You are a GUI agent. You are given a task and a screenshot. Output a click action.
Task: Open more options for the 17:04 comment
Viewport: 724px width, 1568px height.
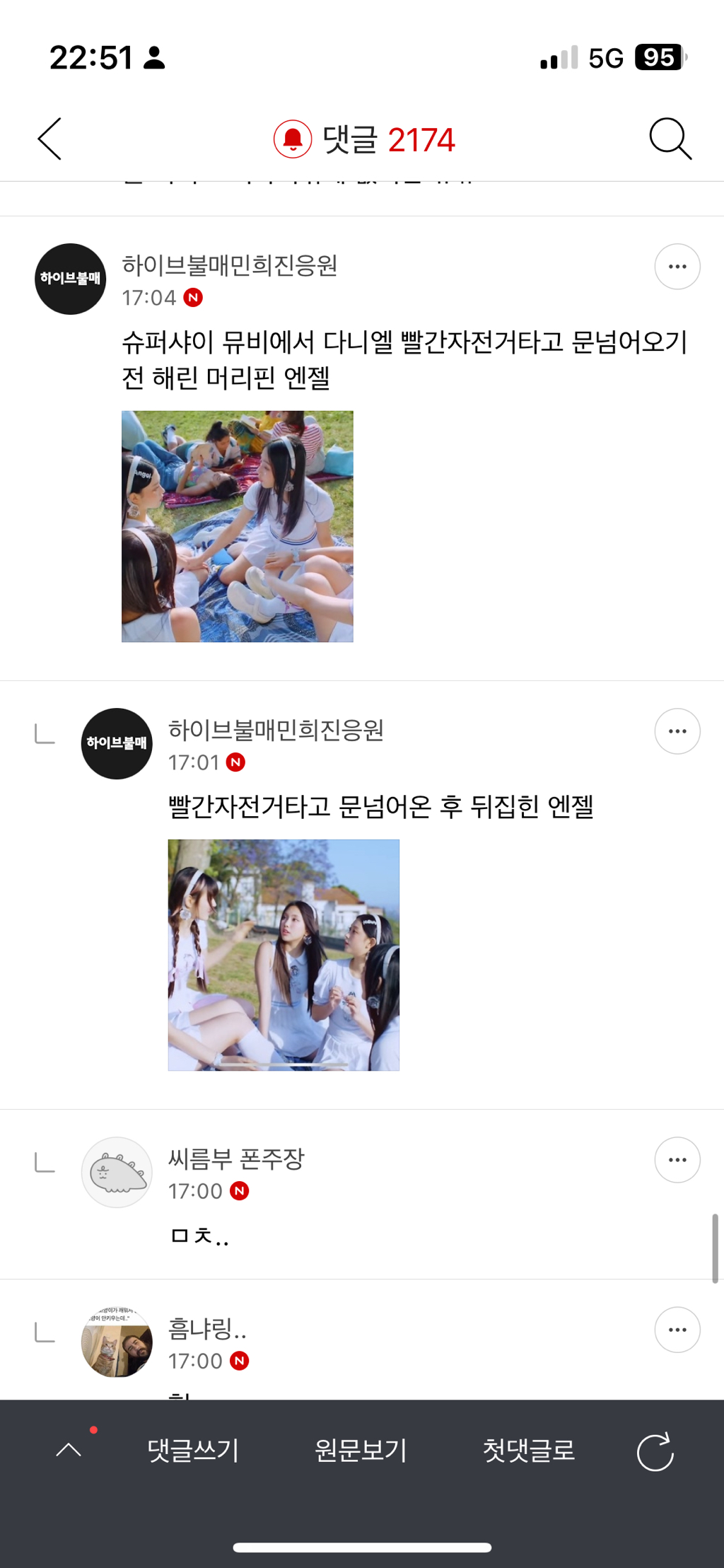[677, 267]
